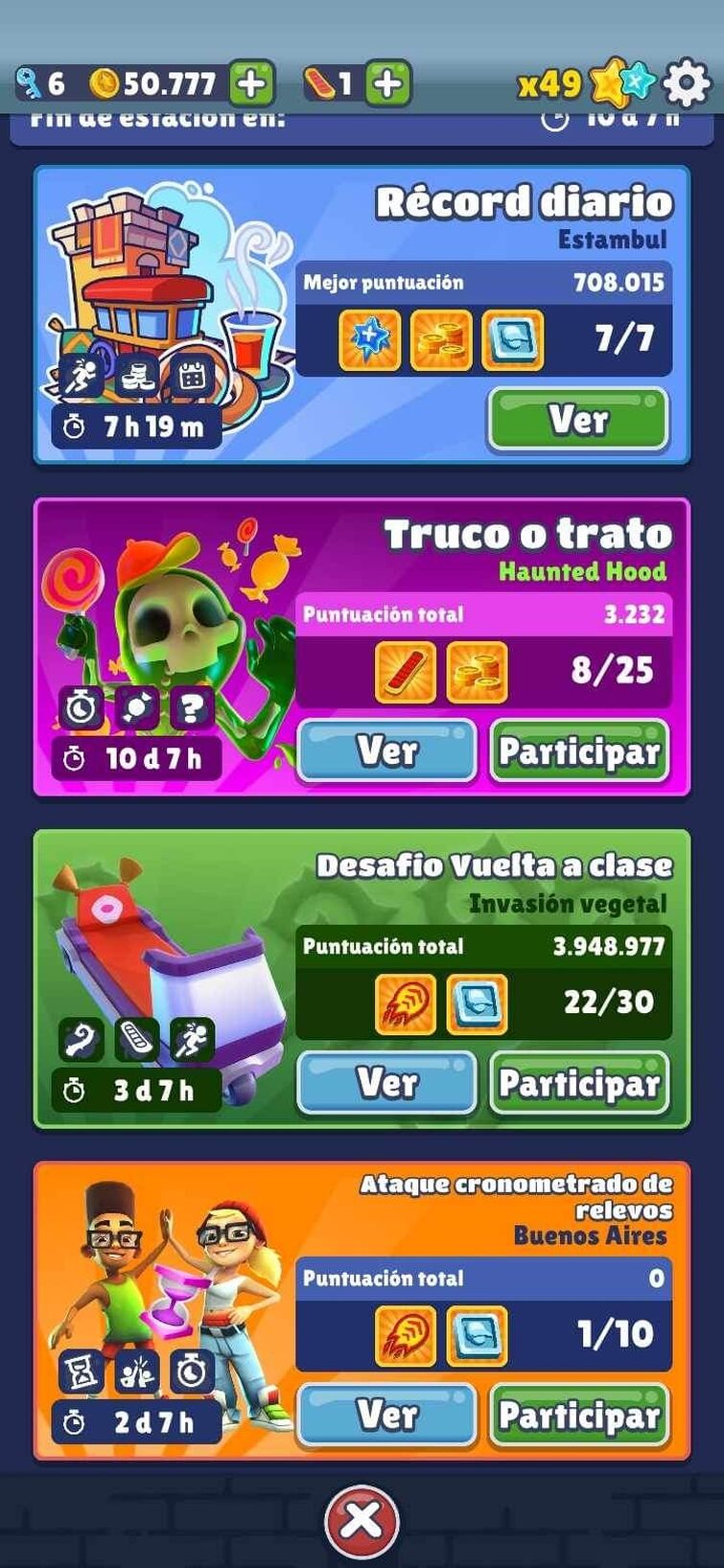Add more hoverboards with the plus button
This screenshot has height=1568, width=724.
(x=387, y=83)
